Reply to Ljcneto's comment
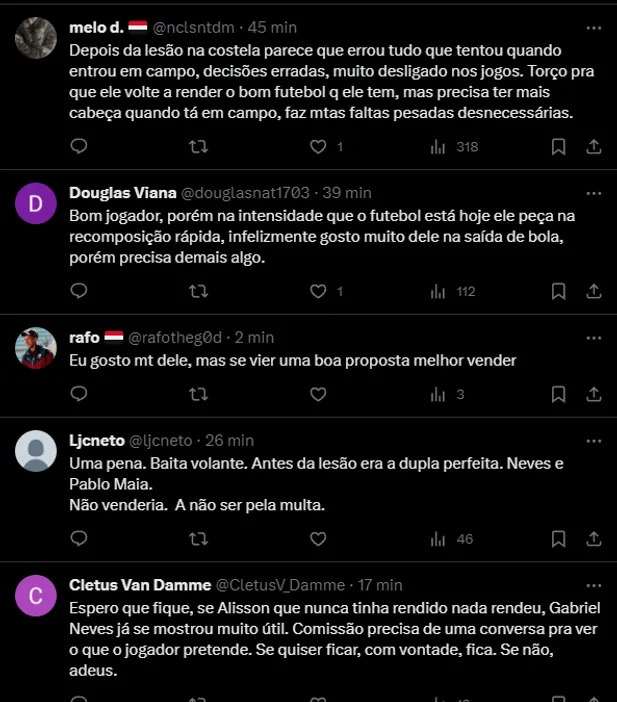Screen dimensions: 617x702 tap(80, 539)
